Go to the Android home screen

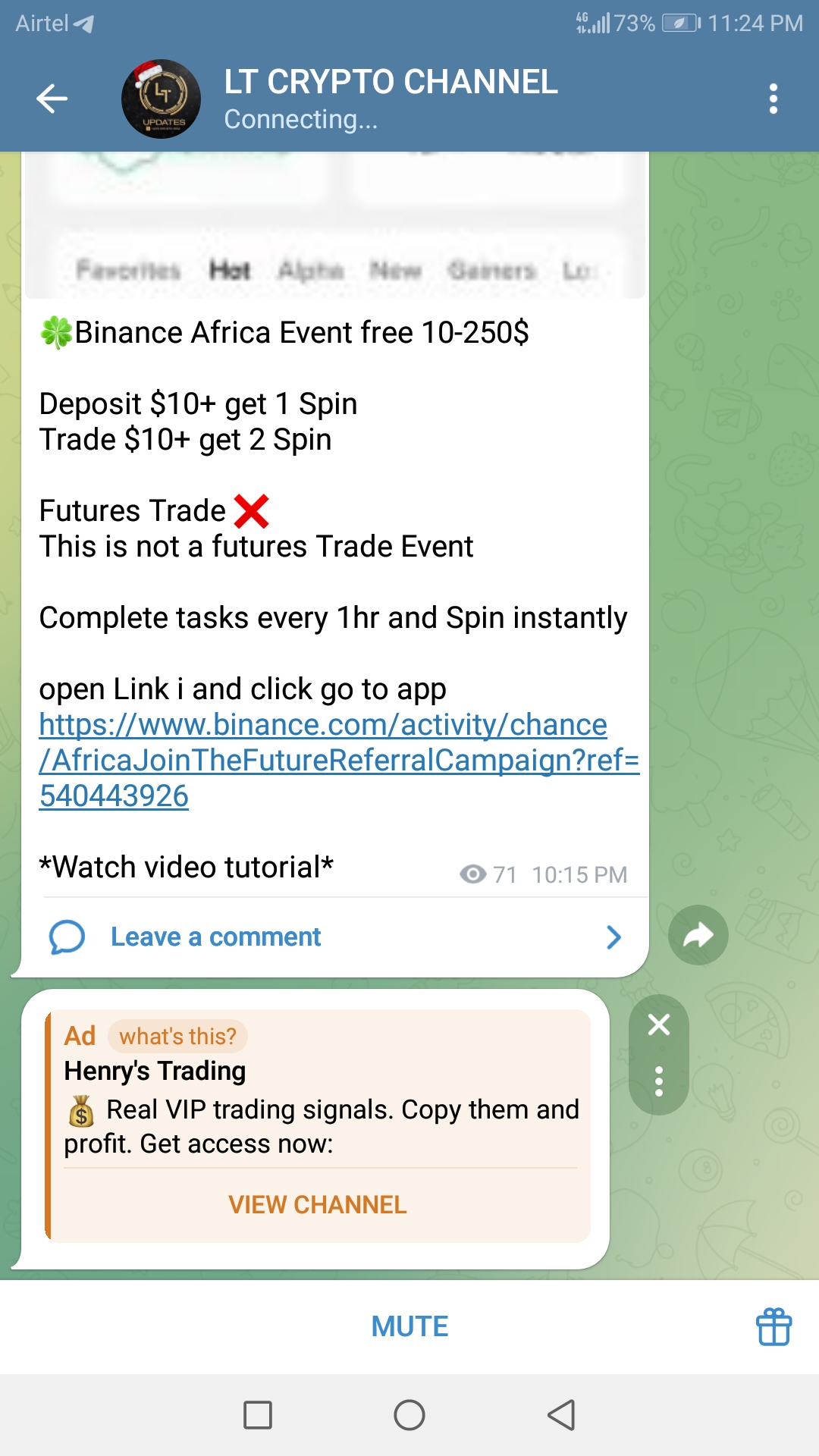tap(409, 1415)
